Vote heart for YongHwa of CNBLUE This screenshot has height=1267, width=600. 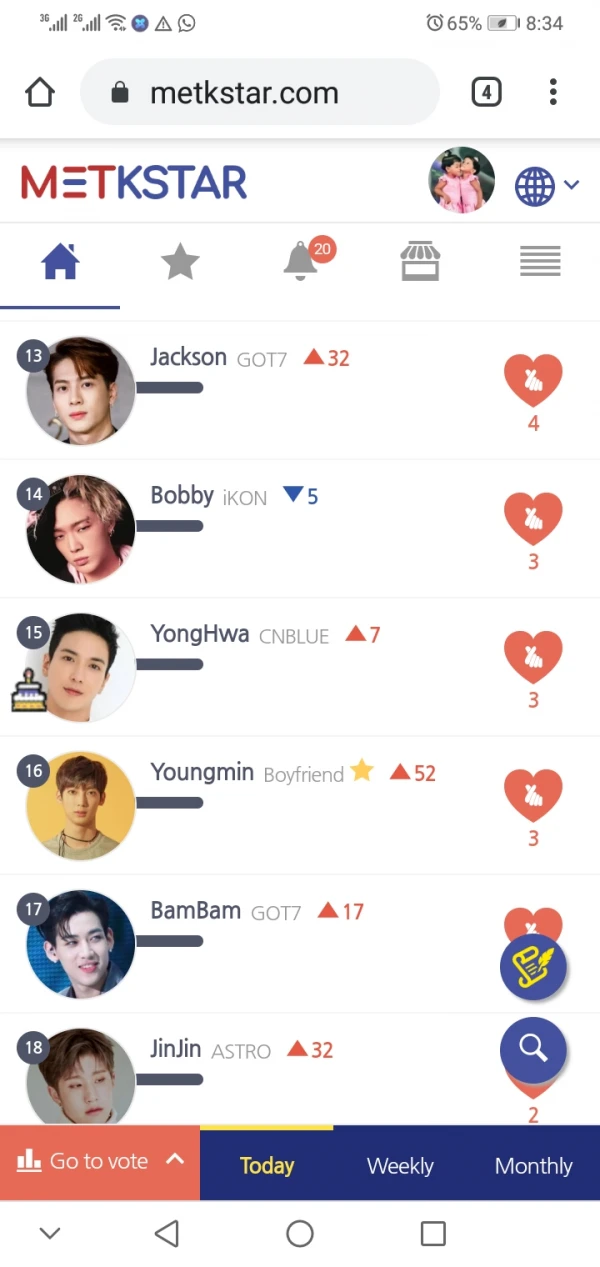click(532, 657)
